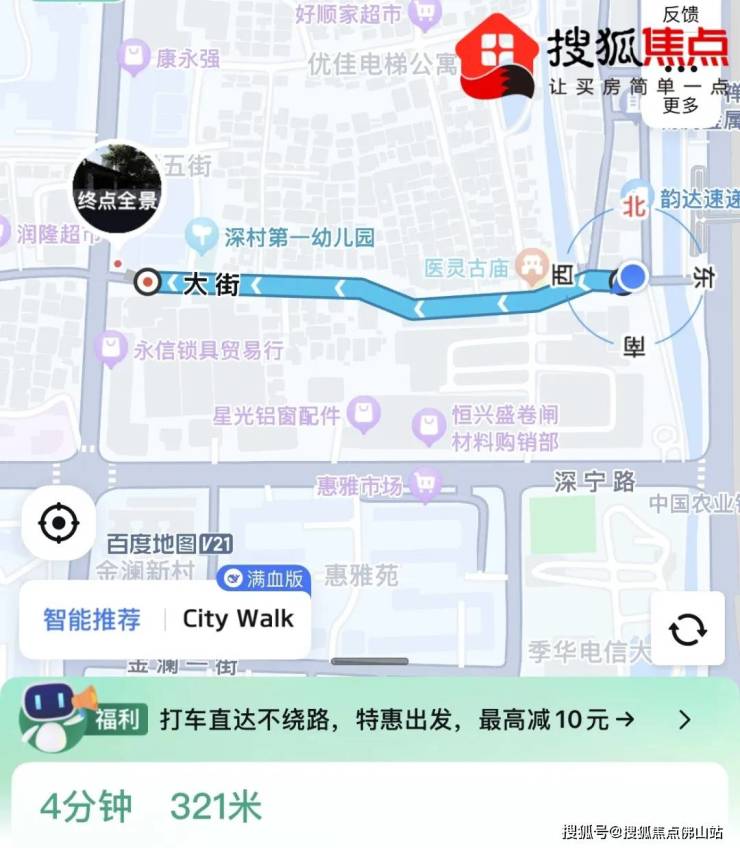Open the 终点全景 destination panorama thumbnail

click(x=117, y=189)
